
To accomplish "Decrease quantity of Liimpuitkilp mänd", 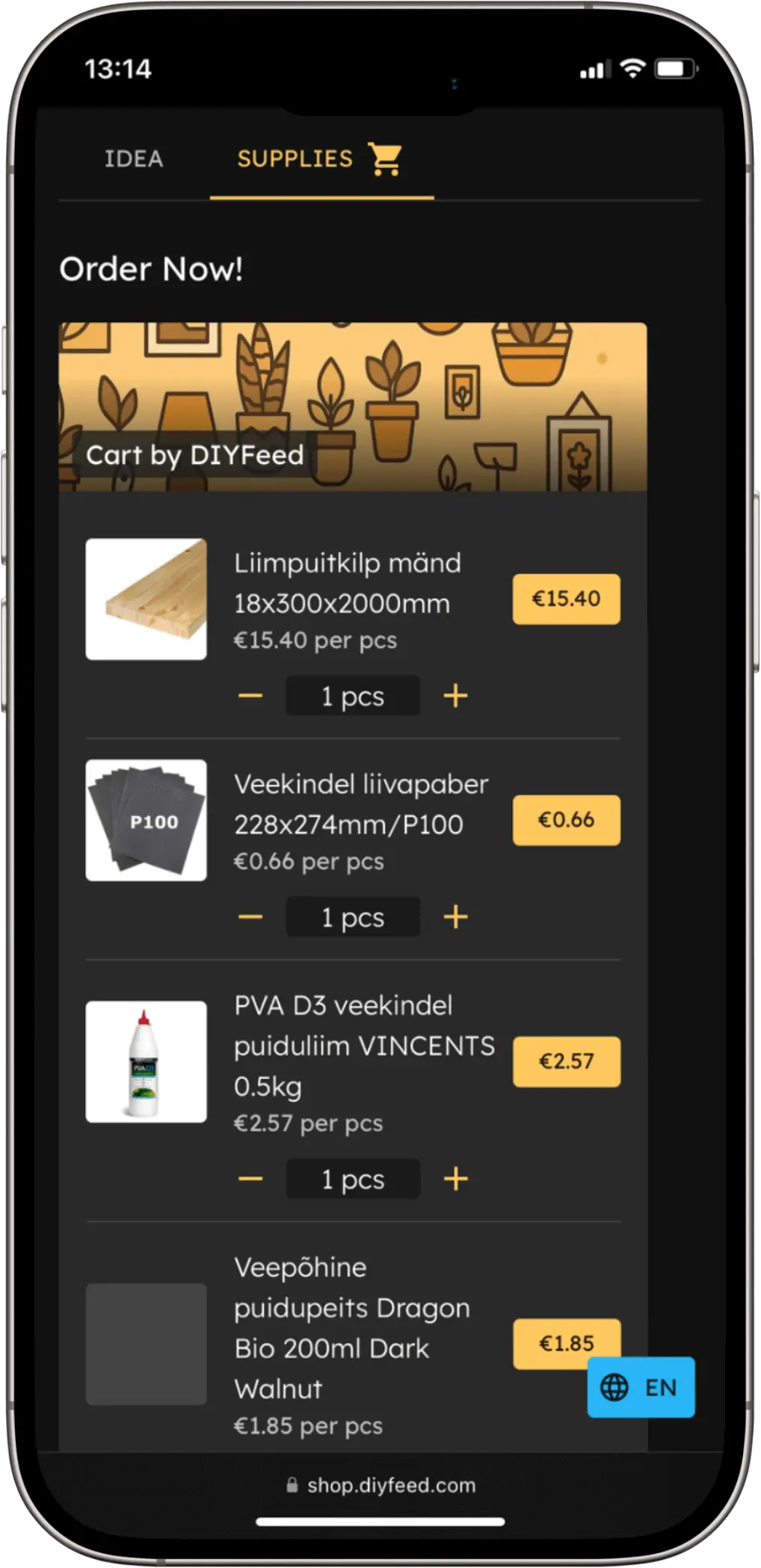I will point(250,696).
